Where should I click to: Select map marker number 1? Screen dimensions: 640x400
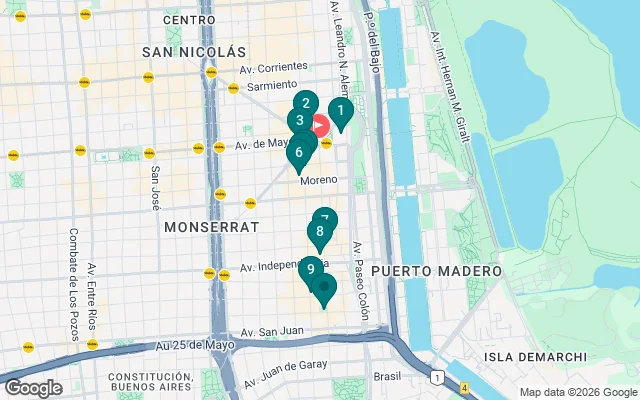pos(340,112)
